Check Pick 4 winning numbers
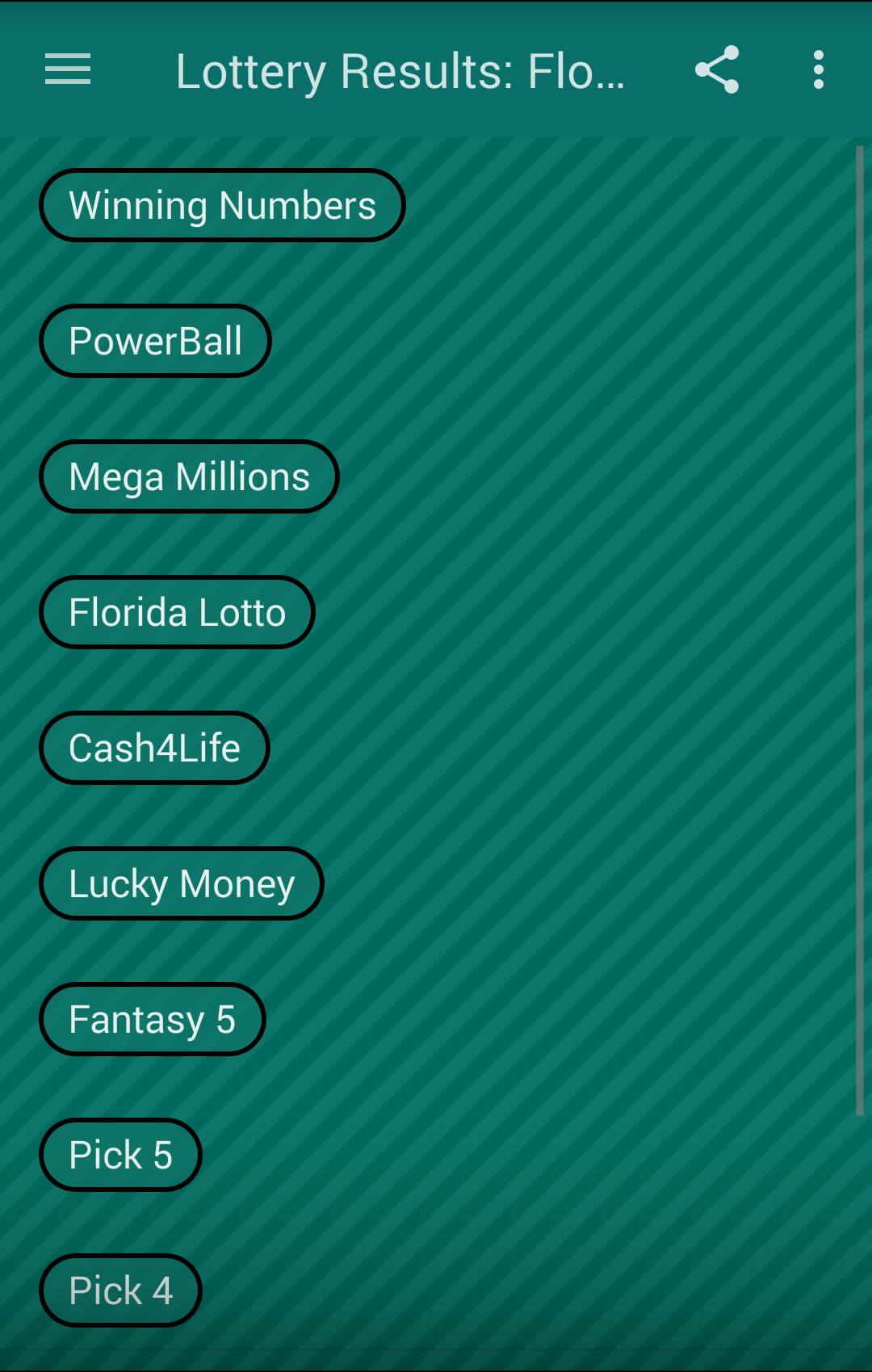The image size is (872, 1372). tap(119, 1291)
